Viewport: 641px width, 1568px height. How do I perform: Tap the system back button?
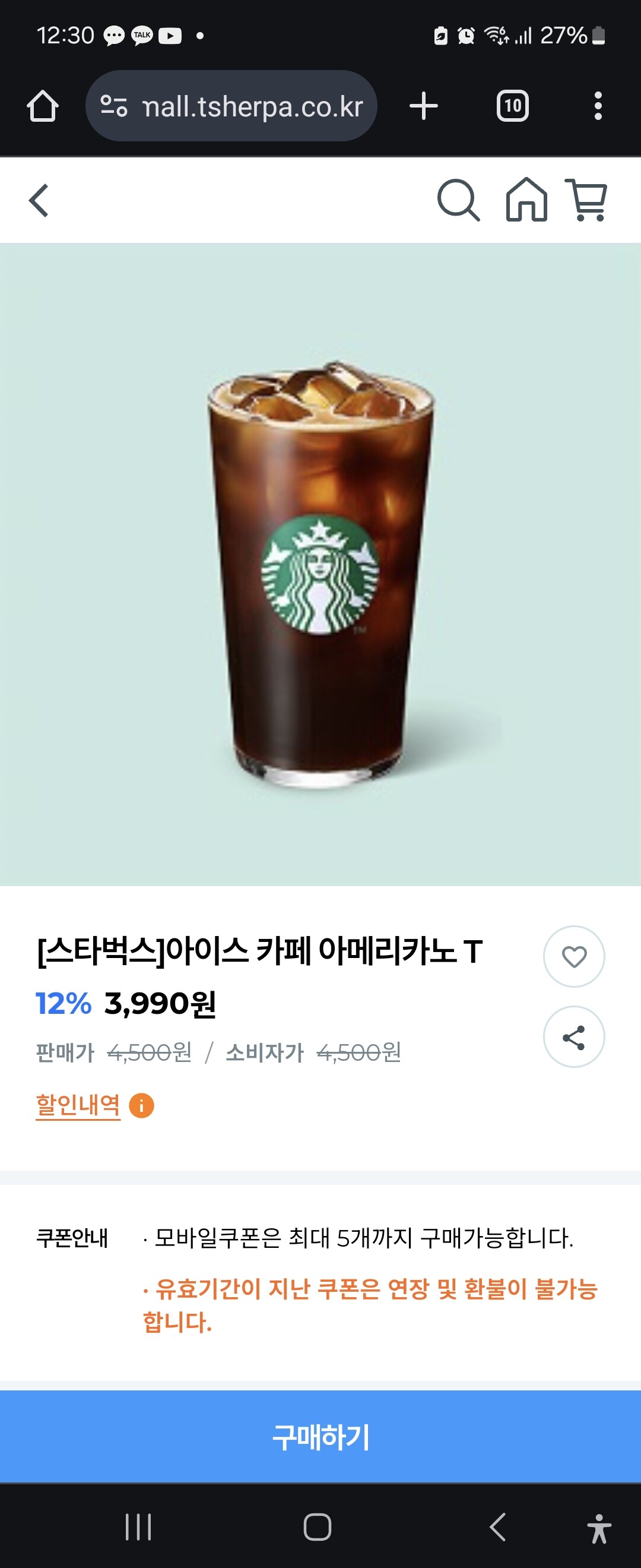pyautogui.click(x=497, y=1526)
